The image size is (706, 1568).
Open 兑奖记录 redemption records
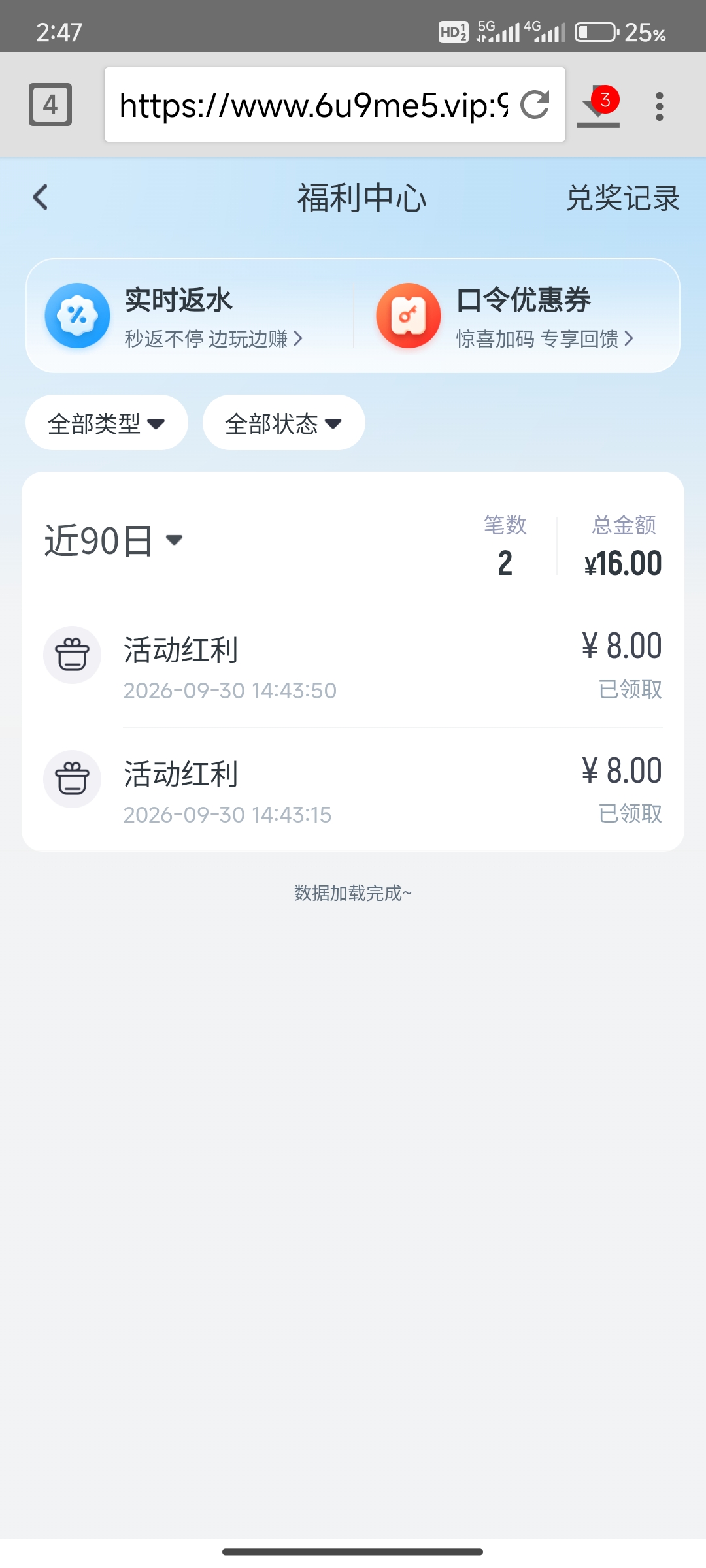tap(622, 198)
